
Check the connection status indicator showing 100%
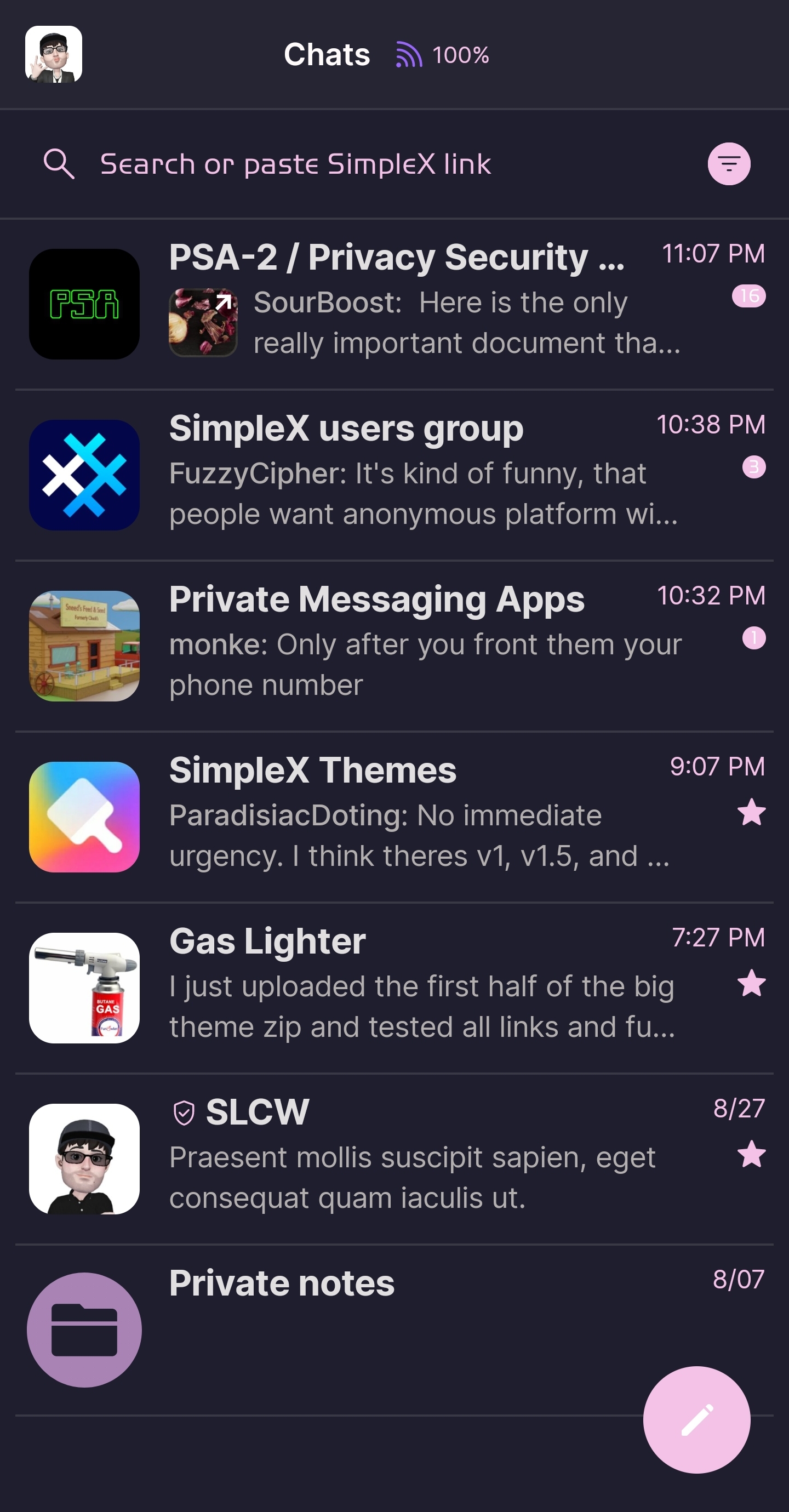click(443, 55)
